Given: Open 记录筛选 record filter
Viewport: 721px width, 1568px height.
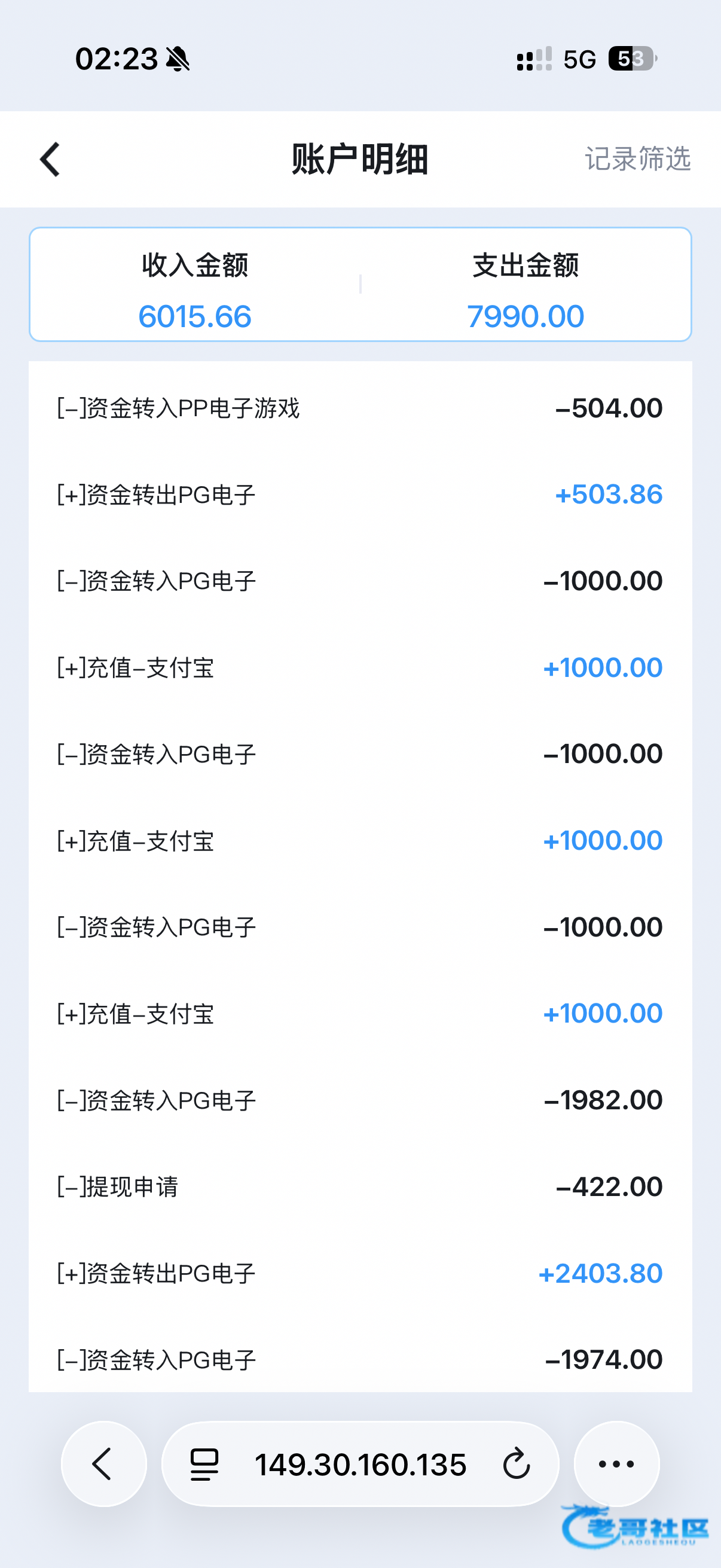Looking at the screenshot, I should click(x=637, y=159).
